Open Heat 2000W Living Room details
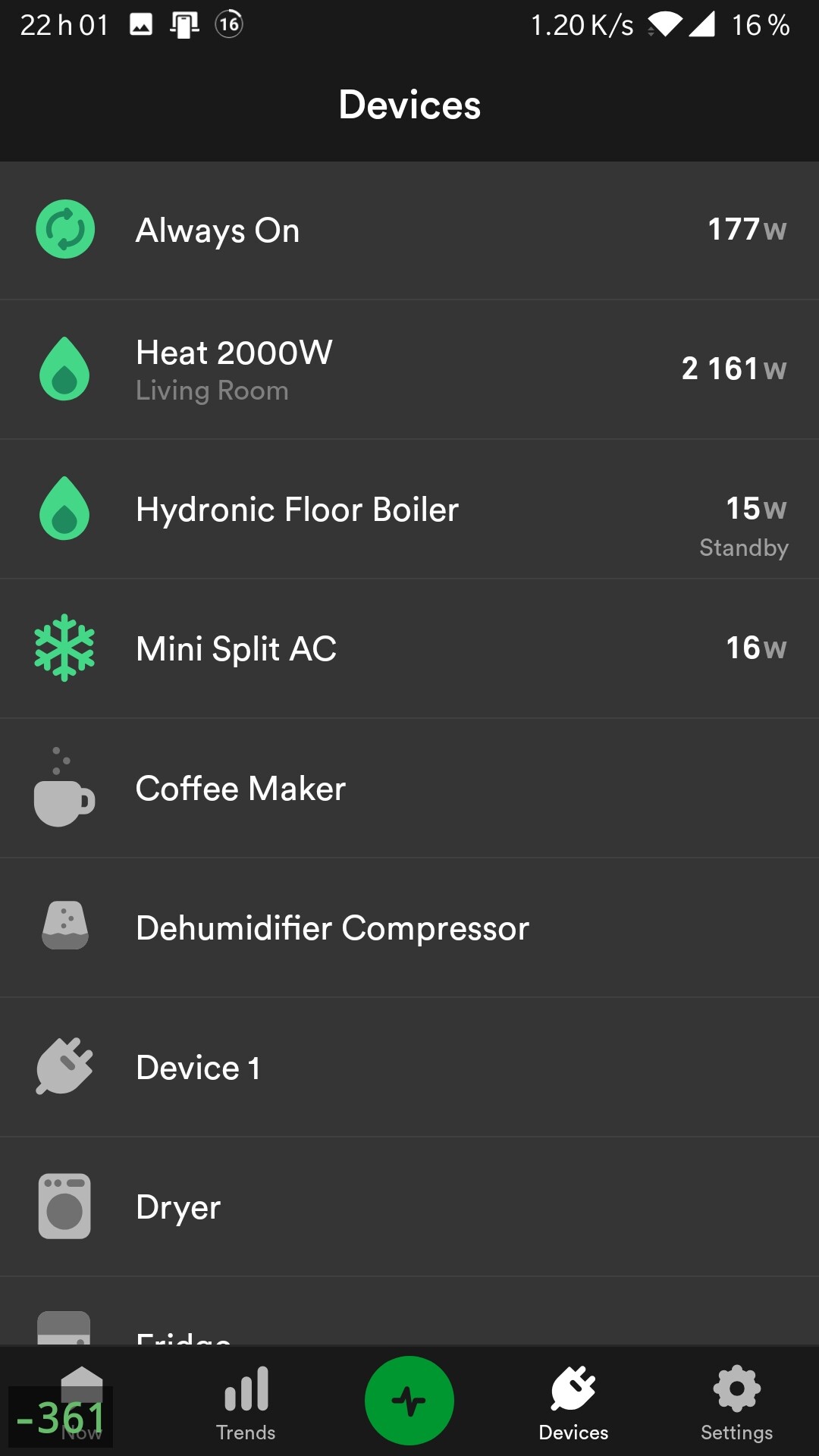This screenshot has height=1456, width=819. [409, 369]
